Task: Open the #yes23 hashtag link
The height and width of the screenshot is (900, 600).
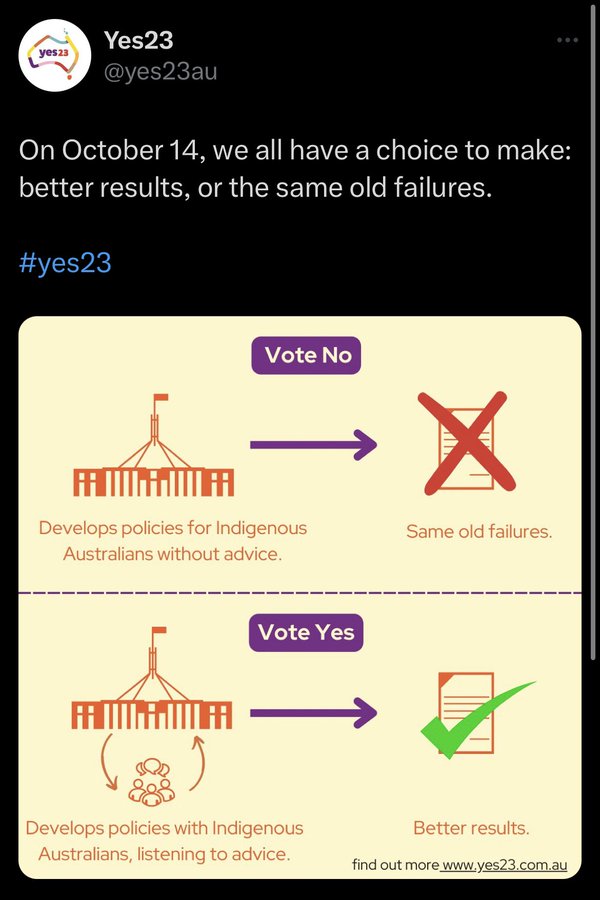Action: point(65,263)
